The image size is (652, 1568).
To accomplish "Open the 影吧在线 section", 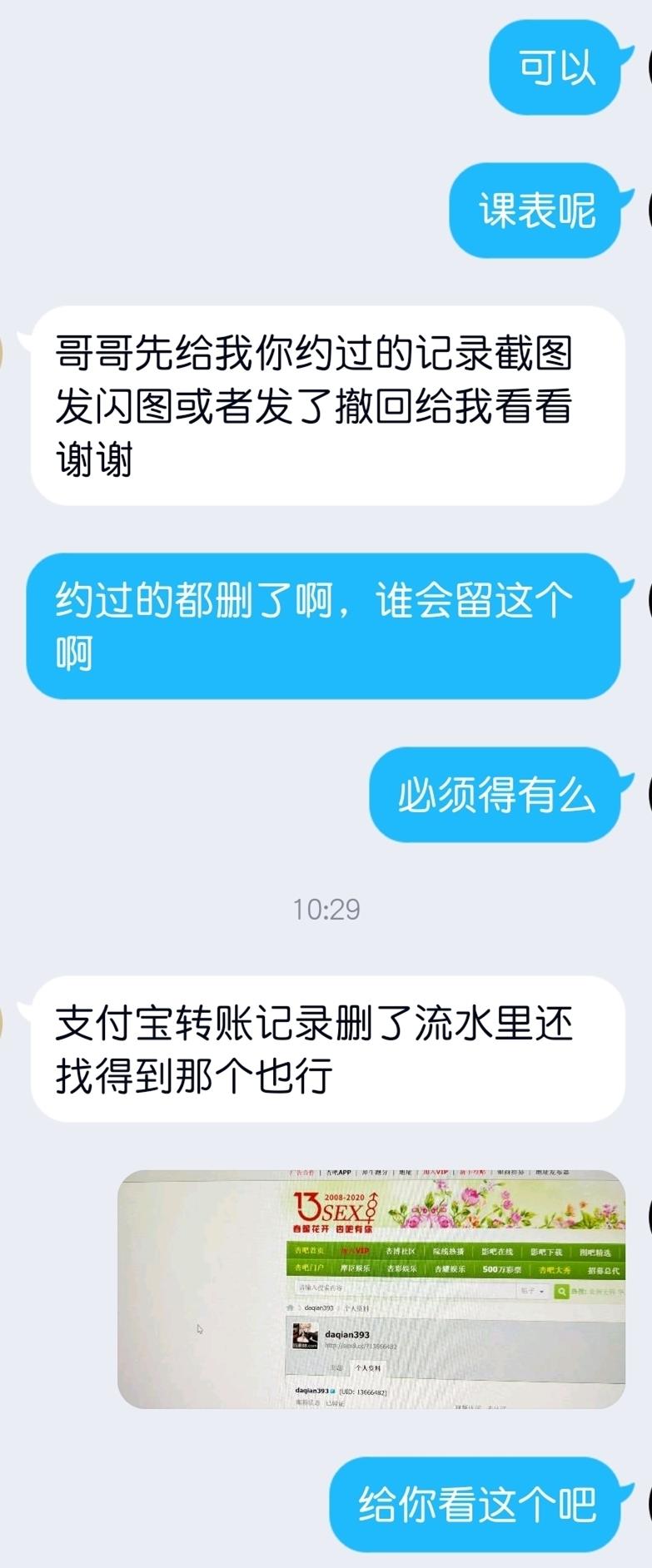I will pyautogui.click(x=494, y=1250).
